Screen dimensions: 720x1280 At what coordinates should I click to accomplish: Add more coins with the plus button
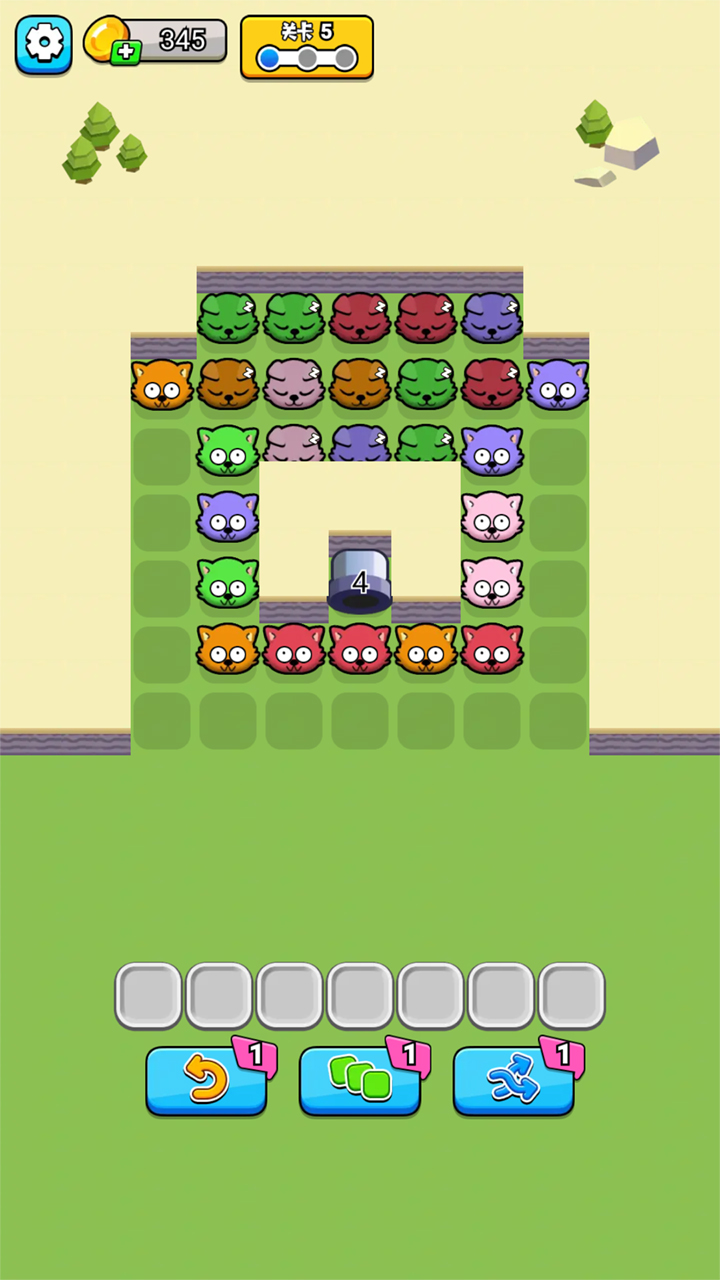[125, 54]
